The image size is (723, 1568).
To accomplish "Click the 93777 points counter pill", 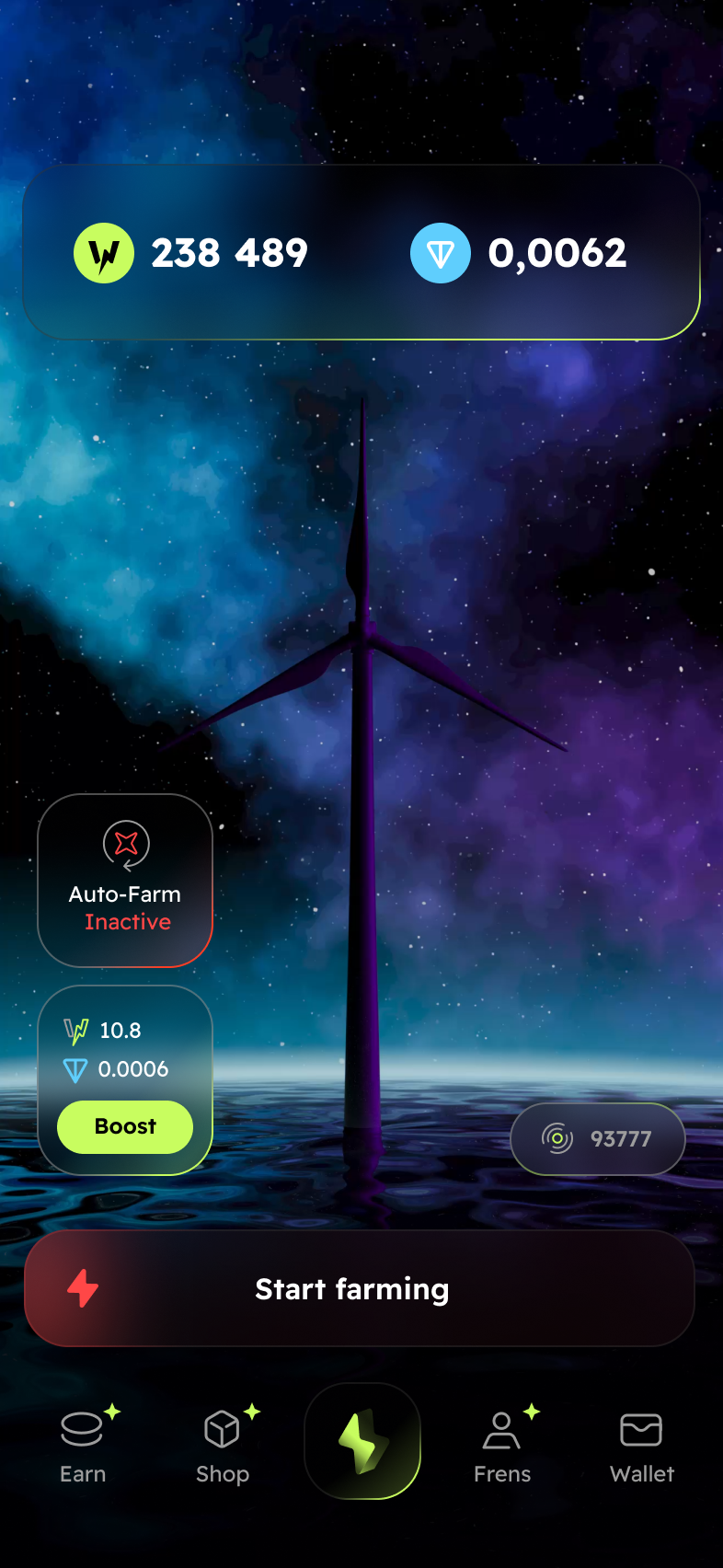I will point(597,1138).
